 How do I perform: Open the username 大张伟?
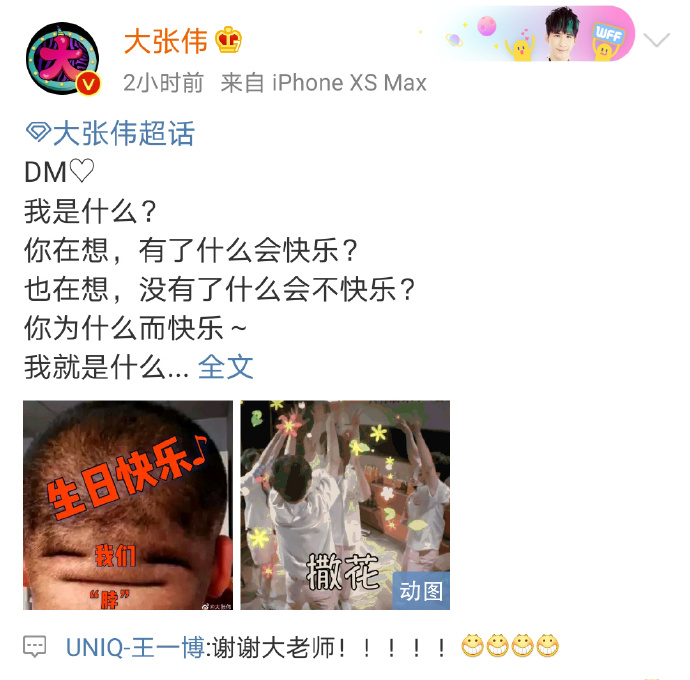coord(165,41)
